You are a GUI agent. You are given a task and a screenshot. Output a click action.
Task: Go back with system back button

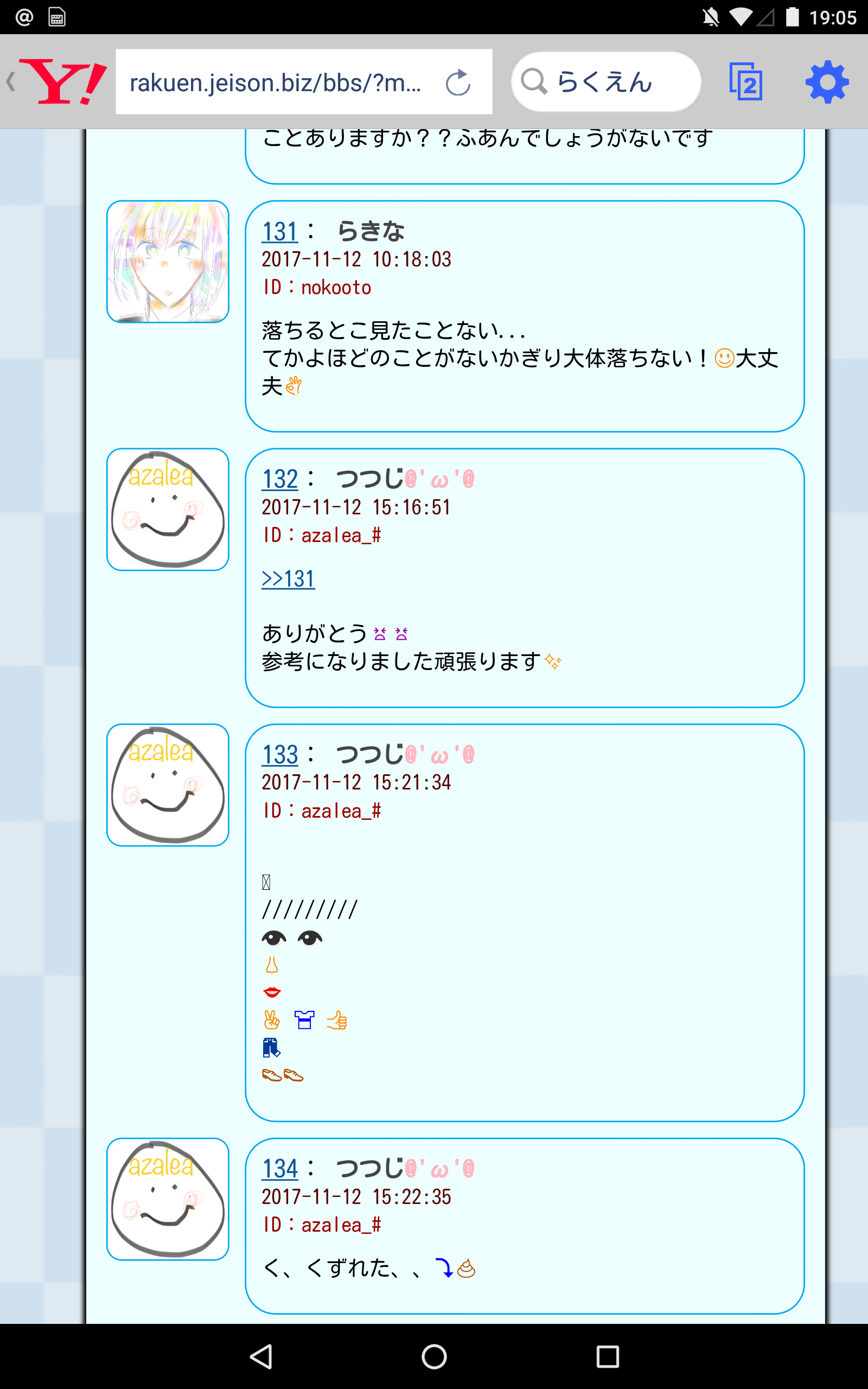coord(261,1357)
